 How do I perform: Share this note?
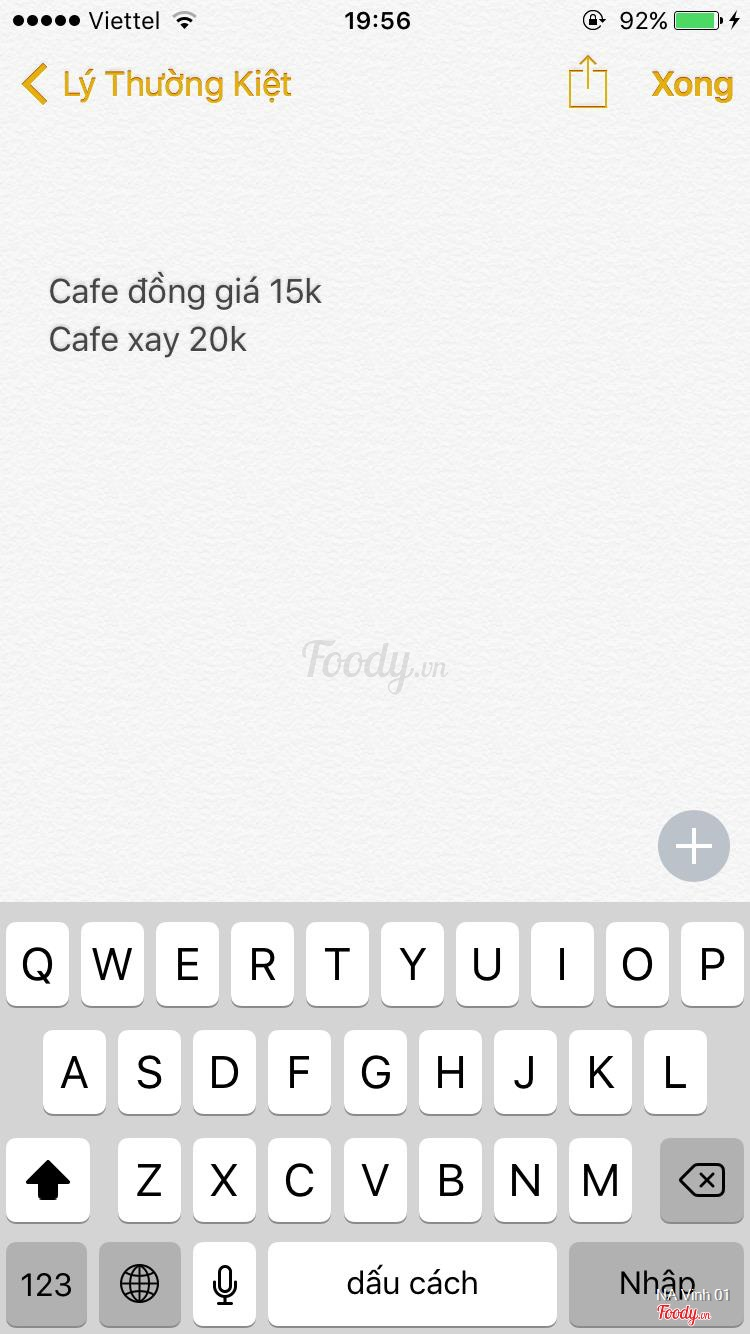(588, 82)
